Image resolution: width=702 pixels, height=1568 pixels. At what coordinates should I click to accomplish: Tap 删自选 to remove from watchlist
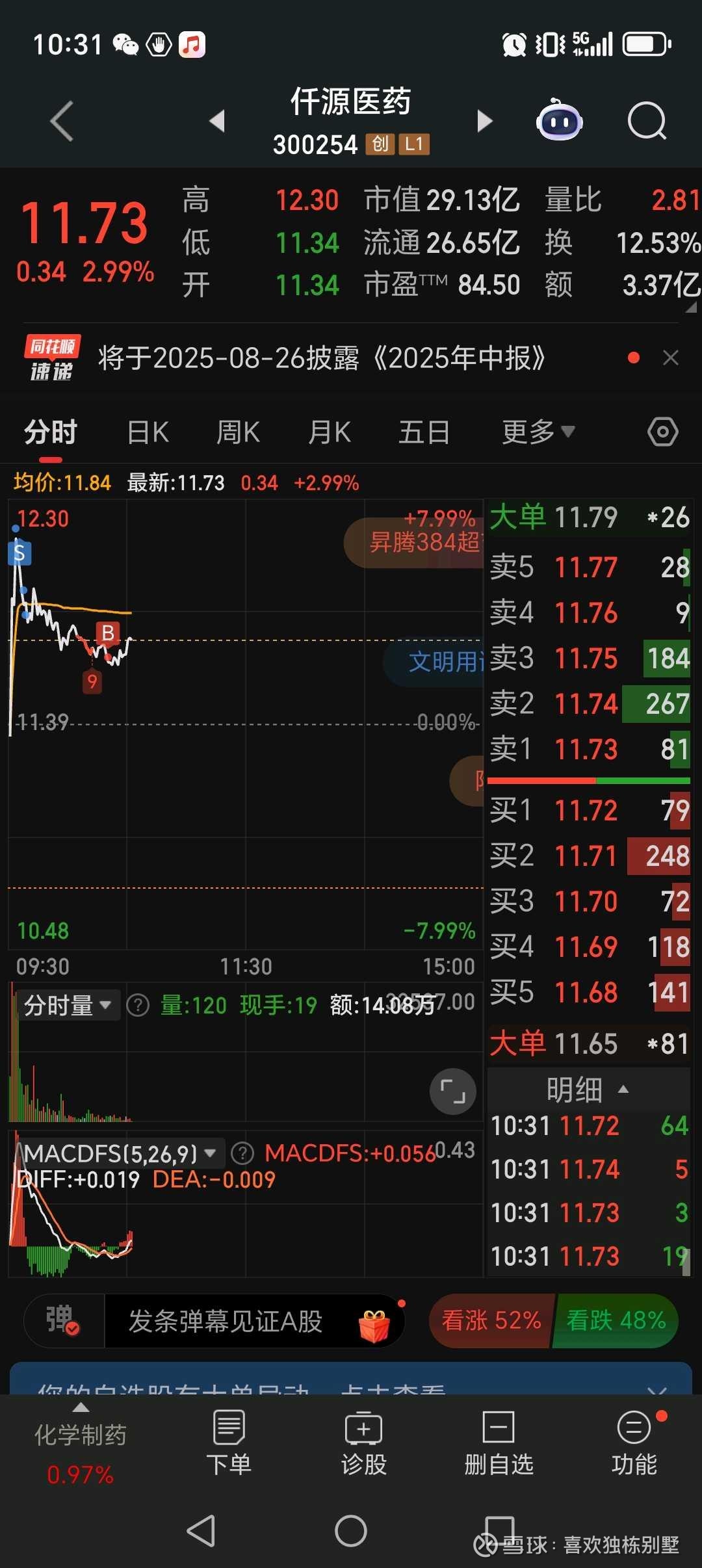click(x=499, y=1442)
